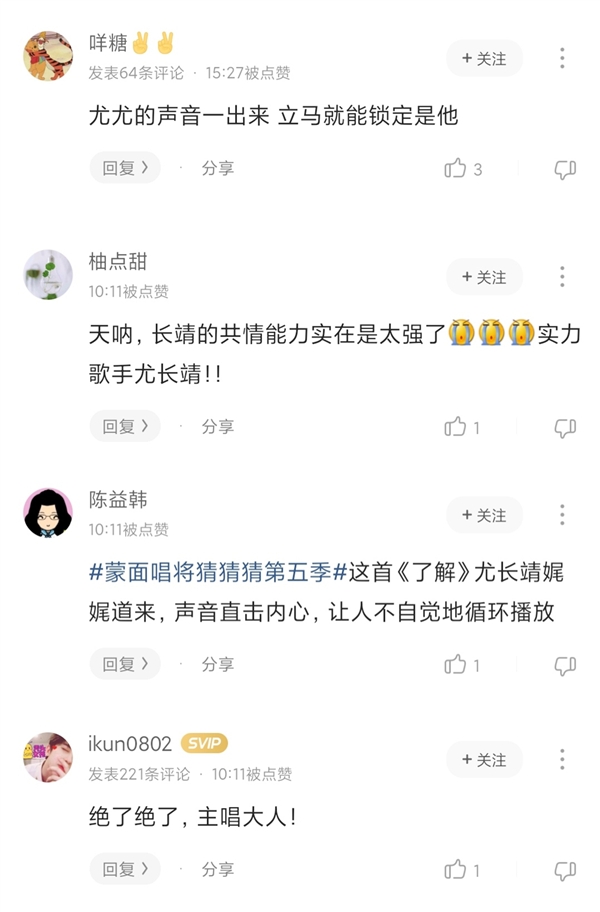Open hashtag #蒙面唱将猜猜猜第五季#
Viewport: 600px width, 912px height.
(217, 573)
